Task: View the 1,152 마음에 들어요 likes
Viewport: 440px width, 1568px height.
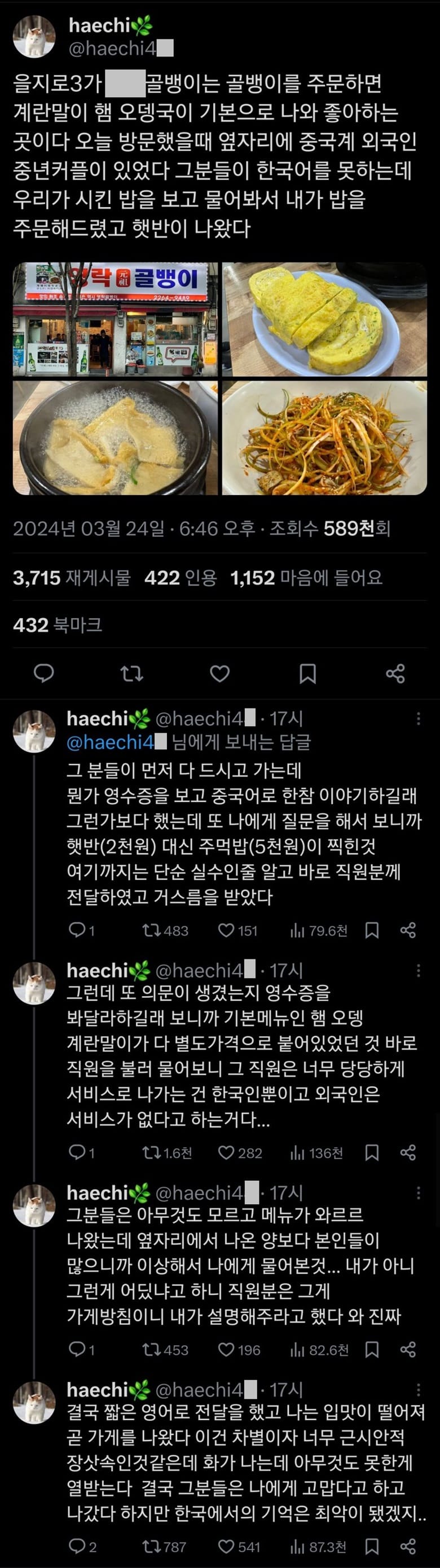Action: click(x=306, y=578)
